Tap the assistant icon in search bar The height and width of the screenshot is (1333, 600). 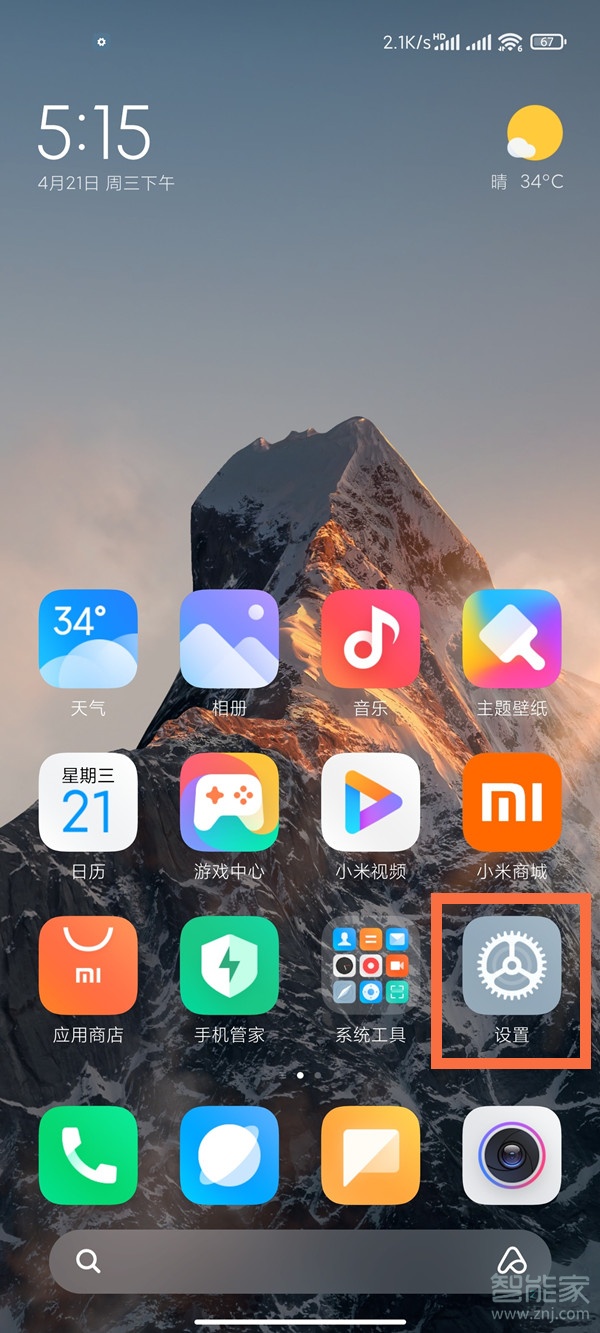pyautogui.click(x=512, y=1262)
